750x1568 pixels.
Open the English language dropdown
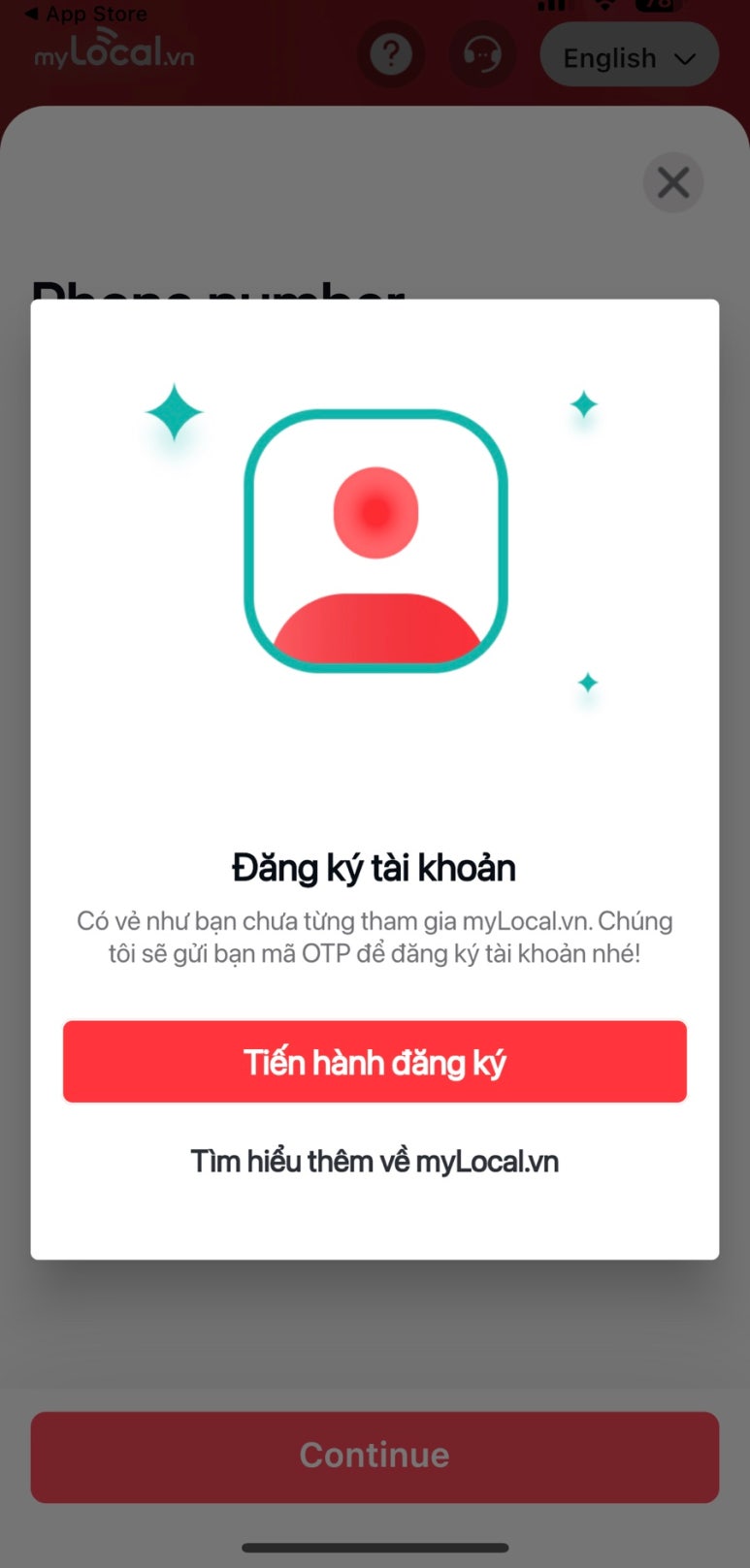tap(629, 56)
